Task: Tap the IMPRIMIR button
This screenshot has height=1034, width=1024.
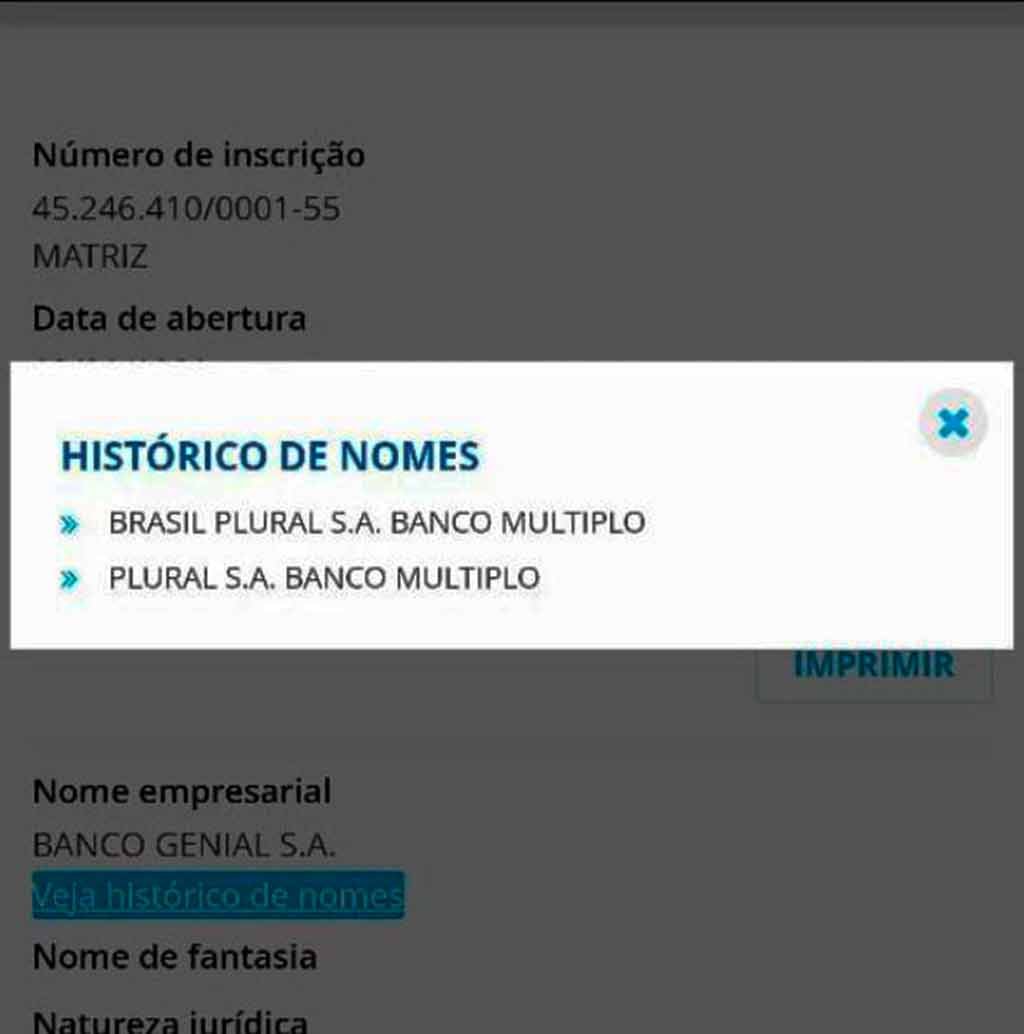Action: coord(874,668)
